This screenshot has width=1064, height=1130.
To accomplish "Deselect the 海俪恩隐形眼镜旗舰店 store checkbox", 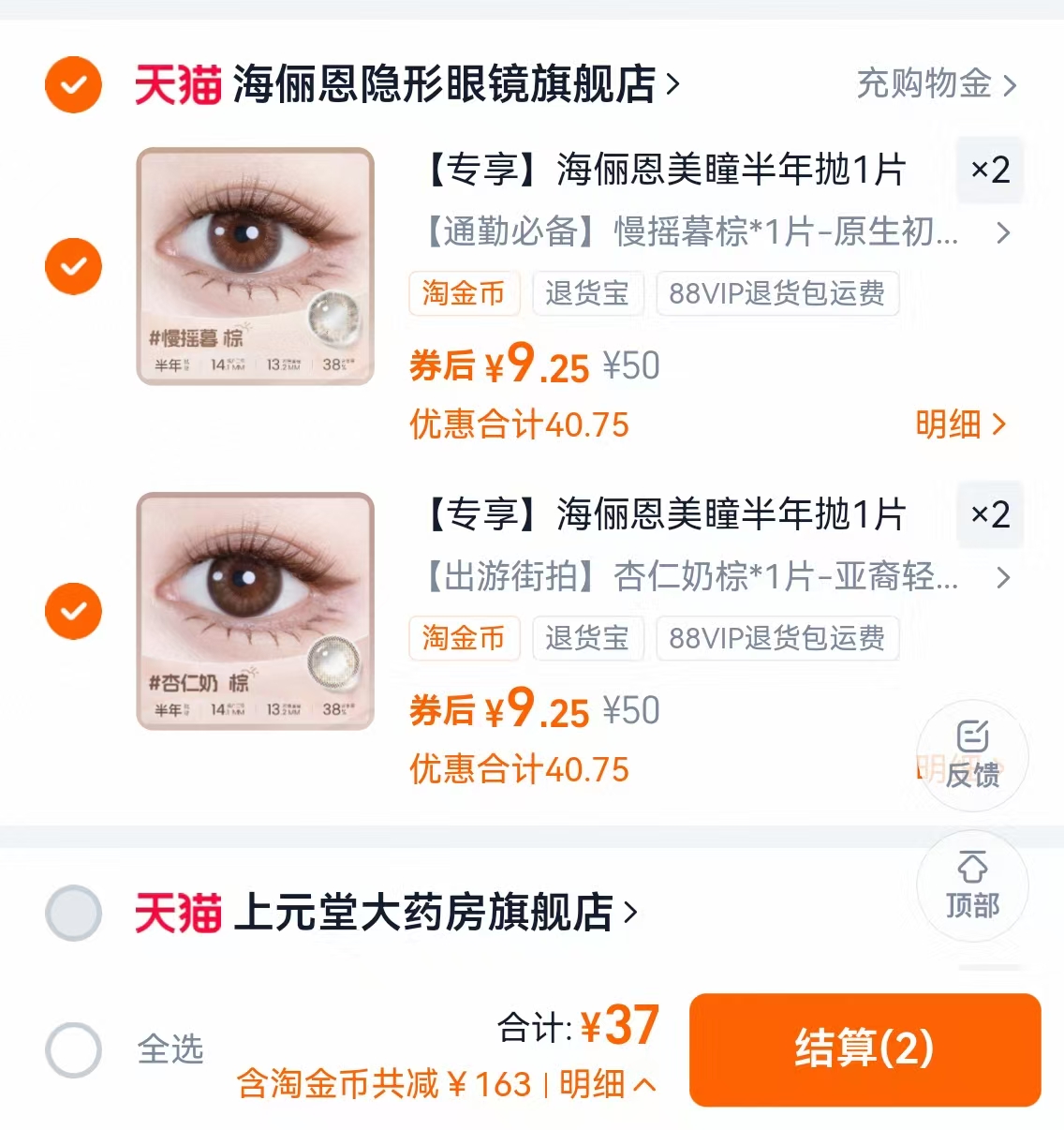I will (73, 84).
